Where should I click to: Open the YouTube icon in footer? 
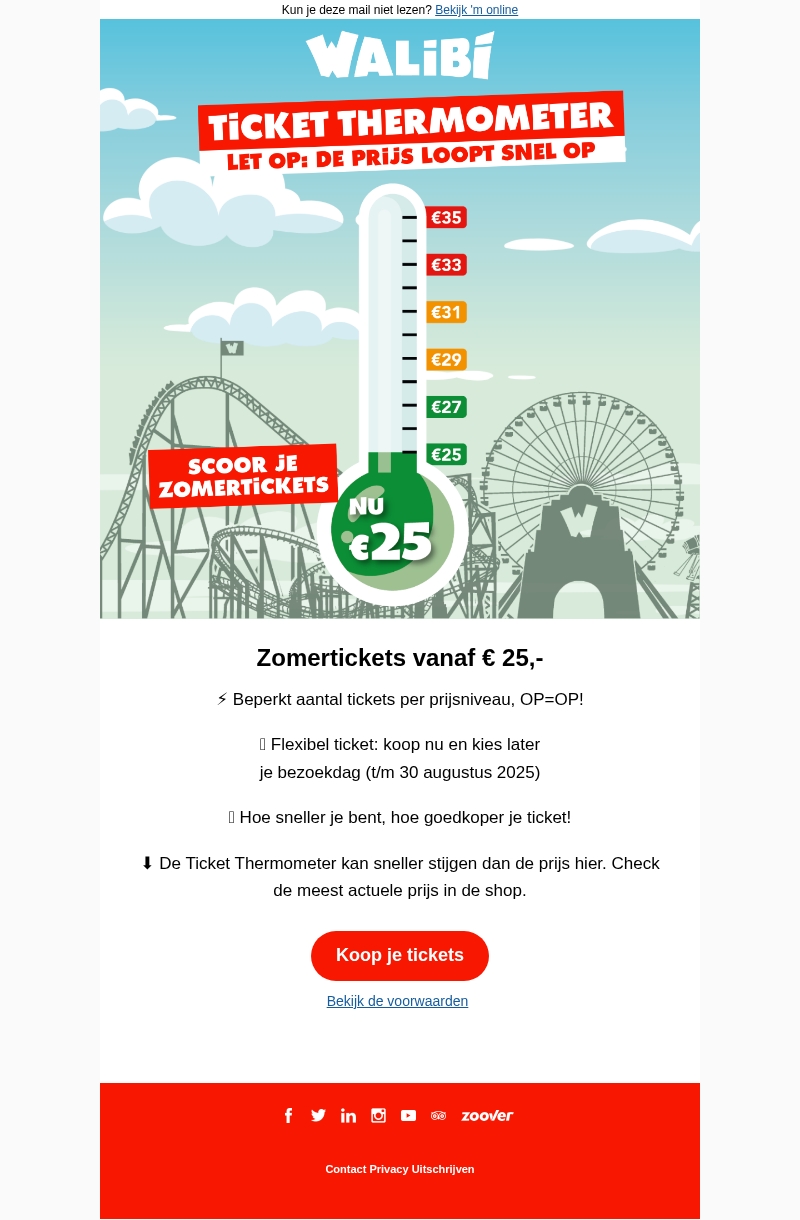pos(408,1115)
